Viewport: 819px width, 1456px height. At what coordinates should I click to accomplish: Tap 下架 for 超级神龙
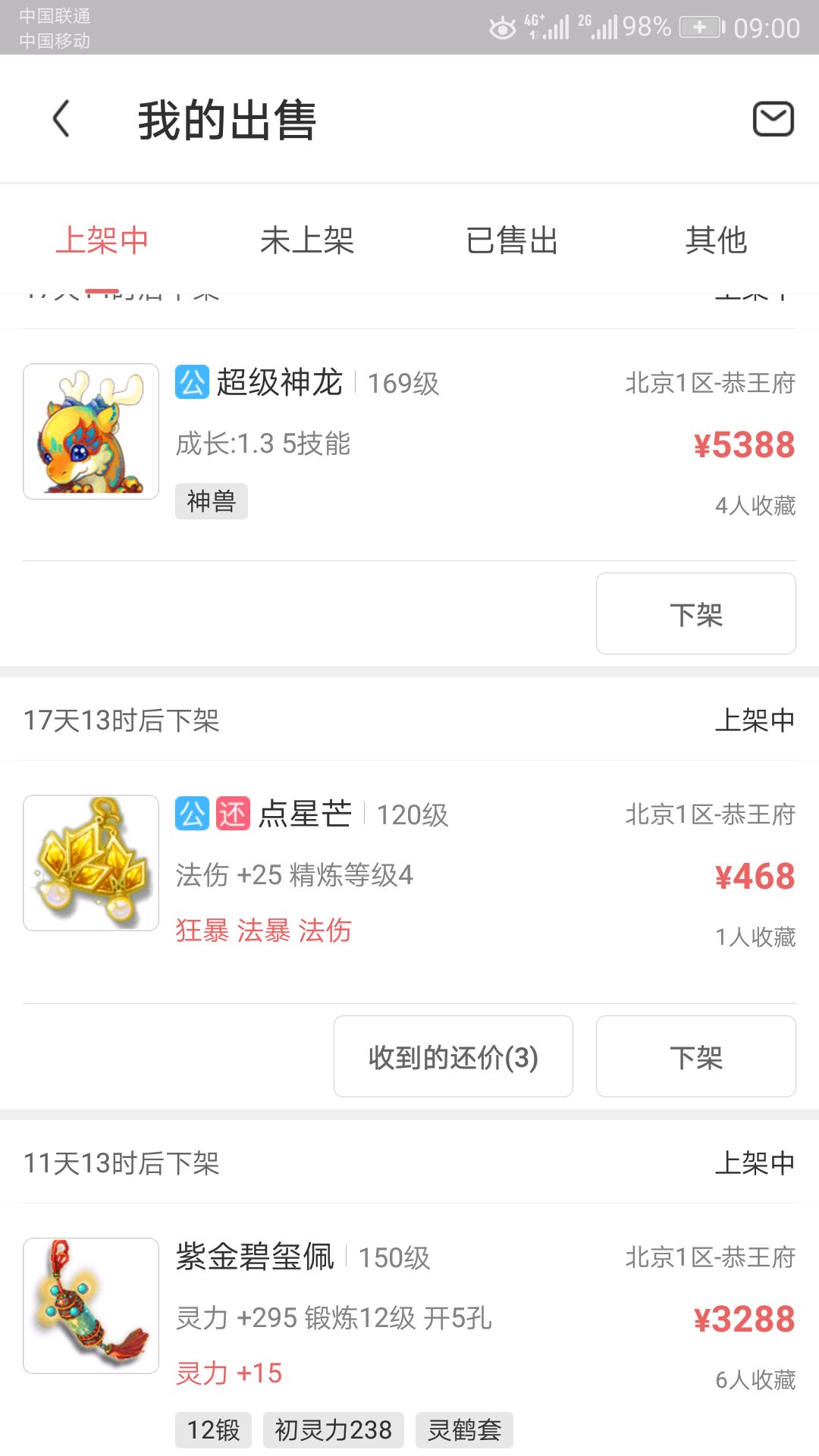[x=696, y=613]
